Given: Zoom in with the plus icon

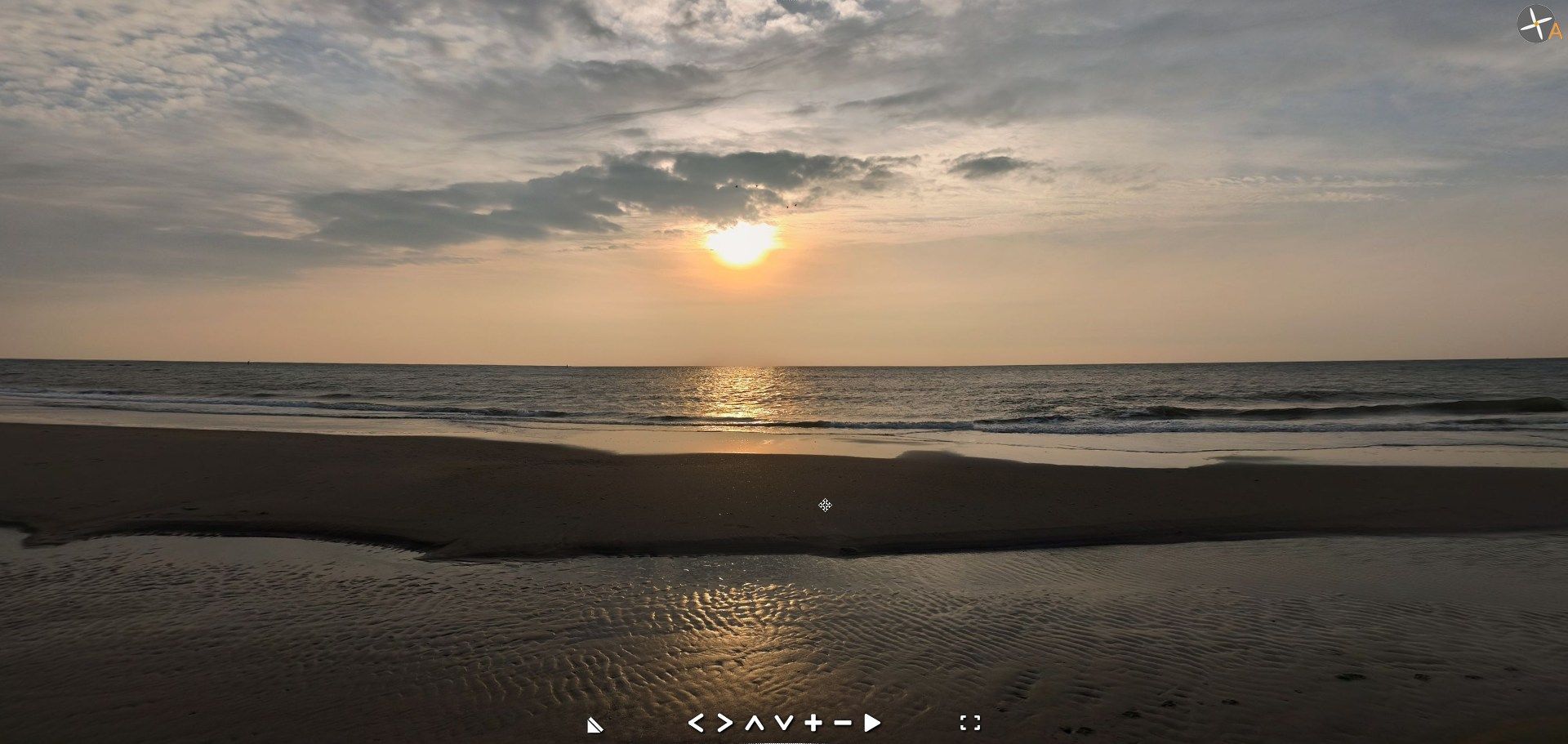Looking at the screenshot, I should pos(813,723).
